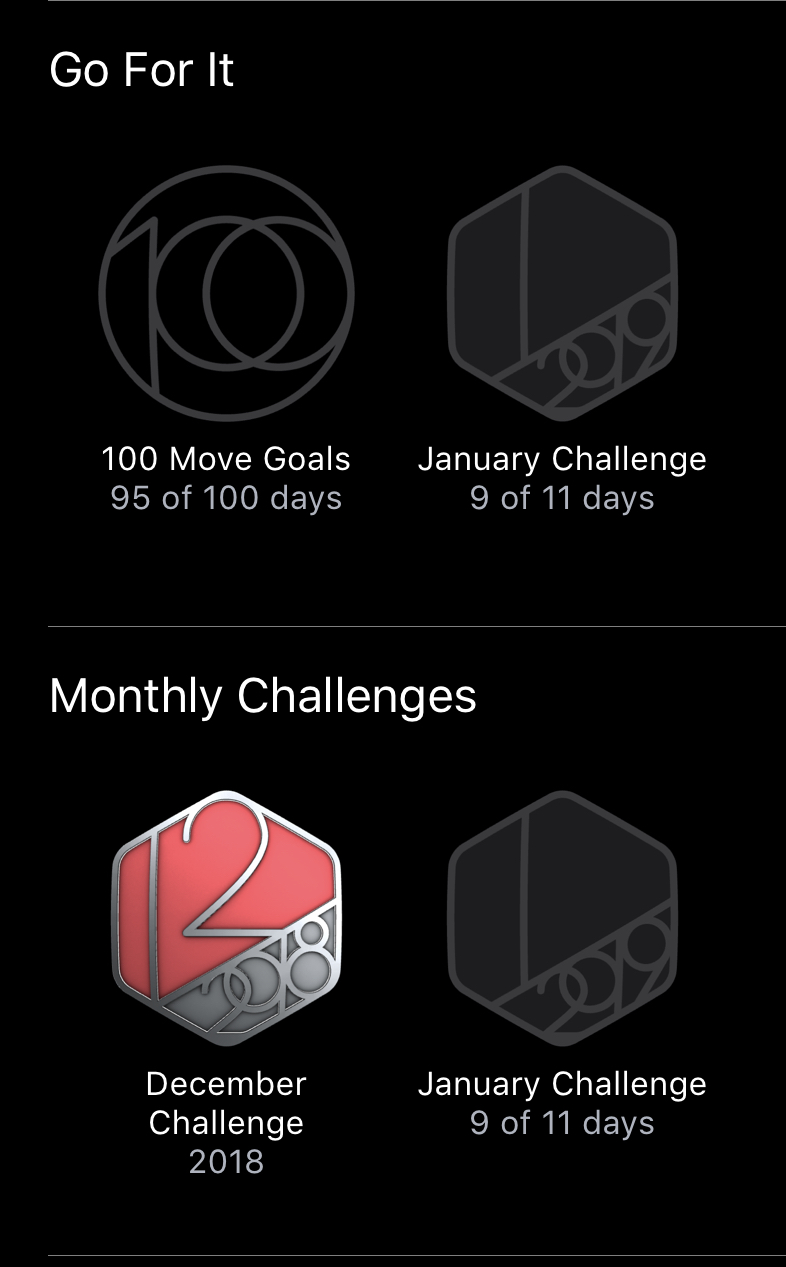Open January Challenge badge under Go For It
The width and height of the screenshot is (786, 1267).
coord(562,293)
